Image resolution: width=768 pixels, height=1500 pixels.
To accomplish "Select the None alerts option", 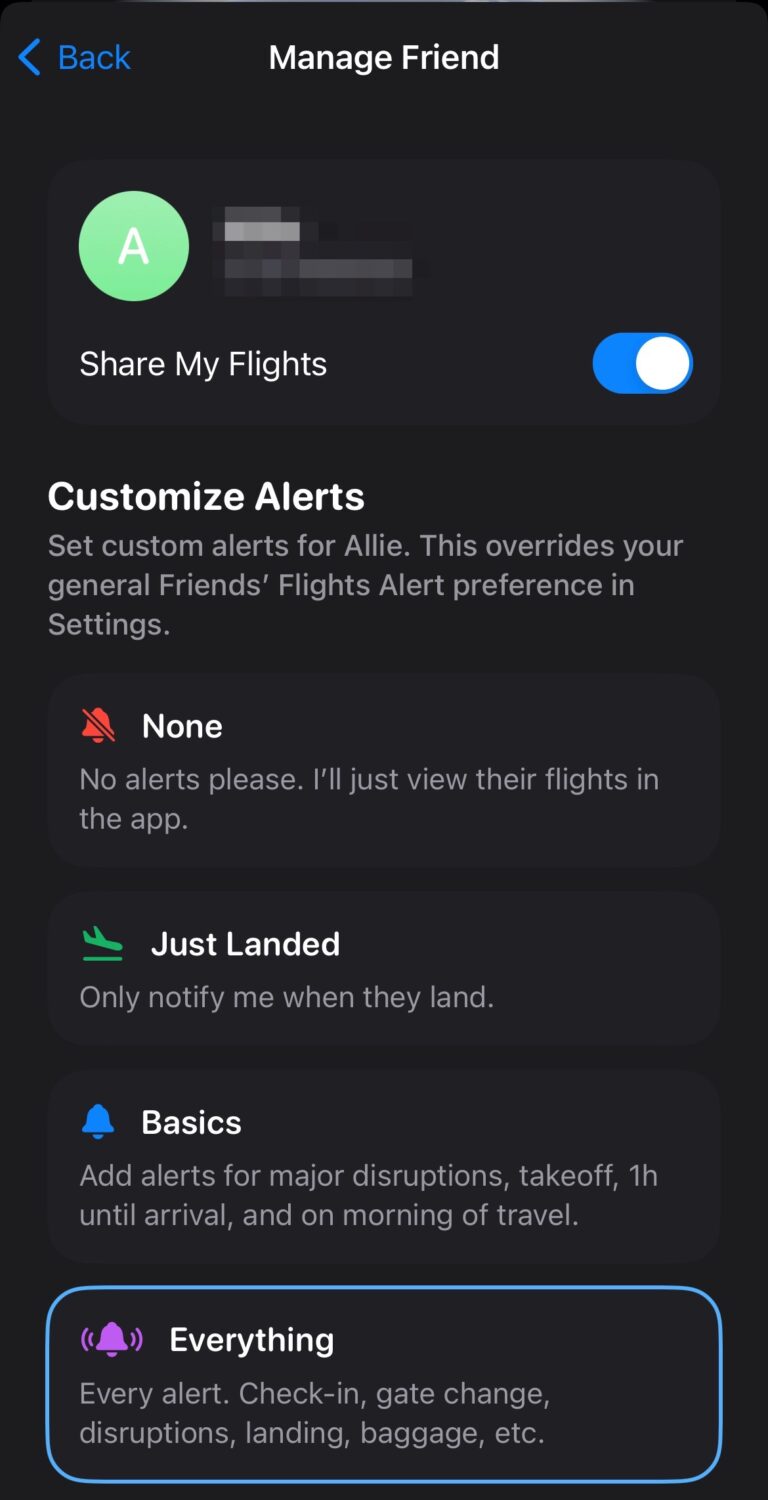I will point(384,770).
